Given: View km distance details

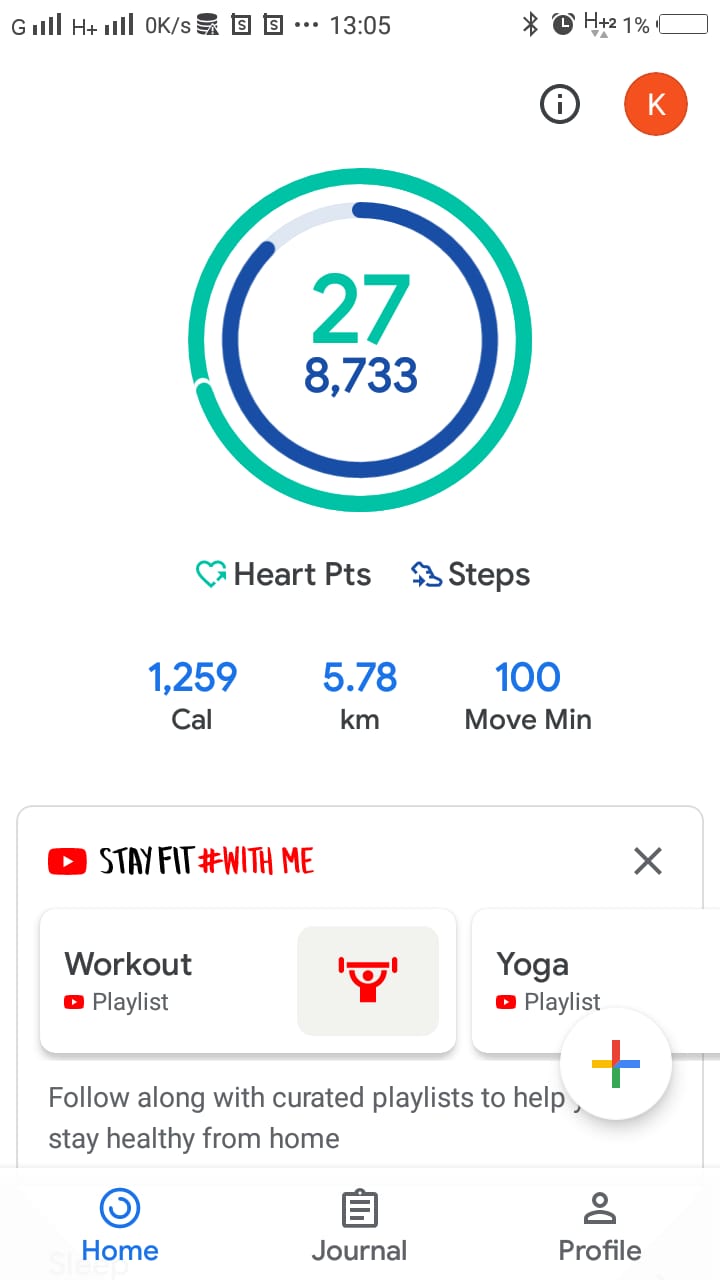Looking at the screenshot, I should (360, 696).
